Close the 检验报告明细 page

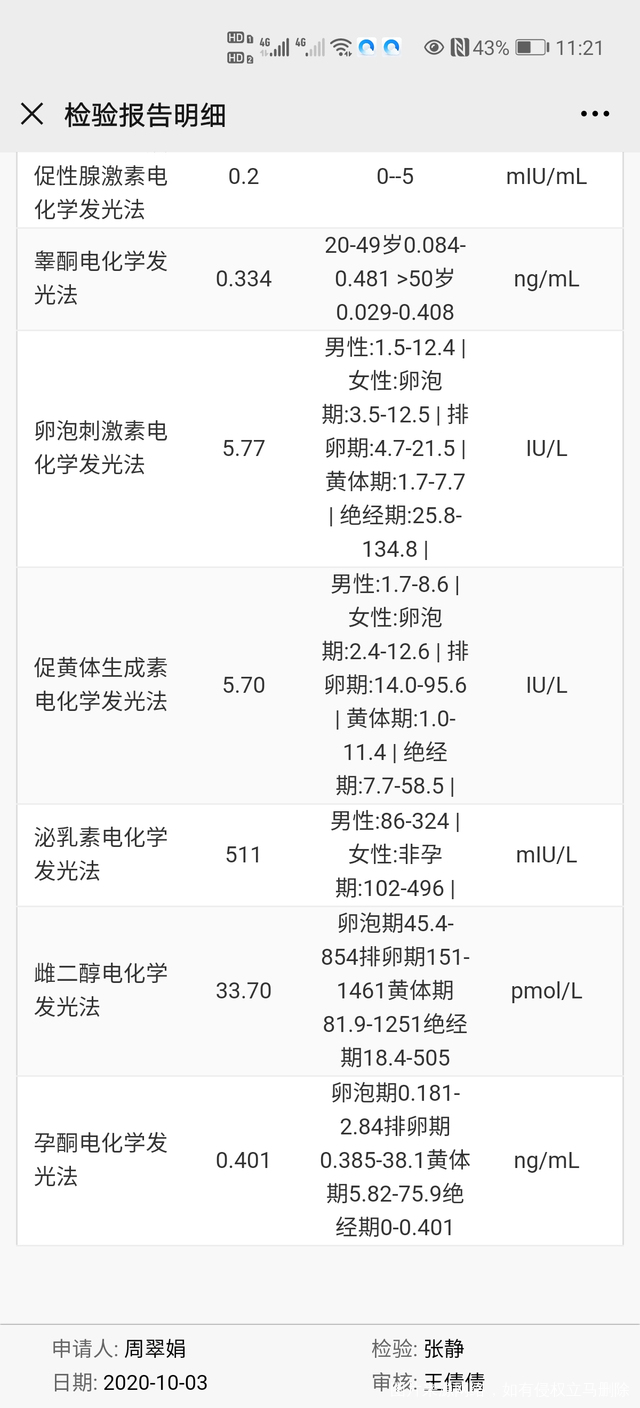coord(32,114)
